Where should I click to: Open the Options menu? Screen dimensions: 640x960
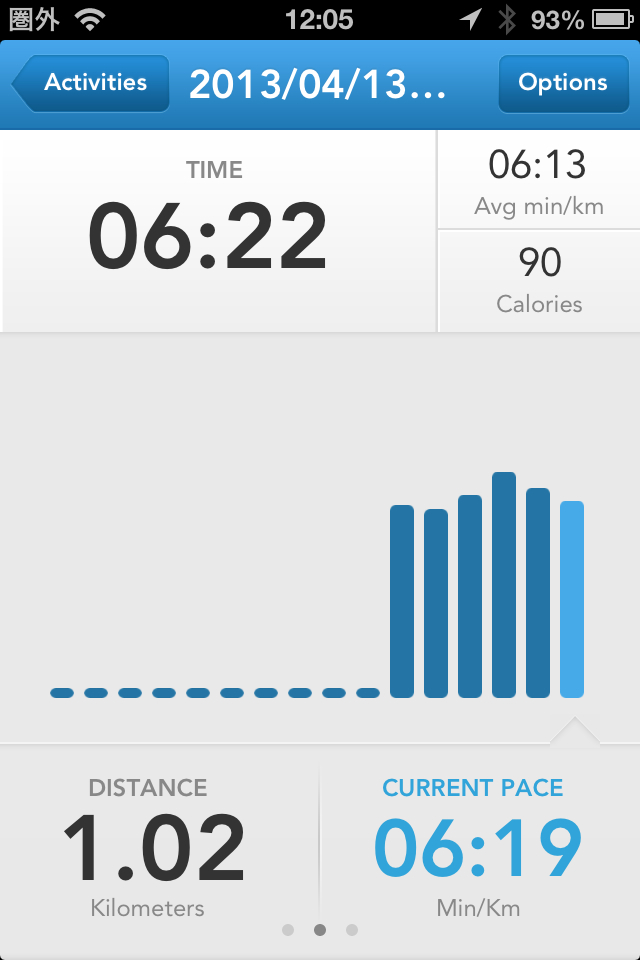[562, 83]
